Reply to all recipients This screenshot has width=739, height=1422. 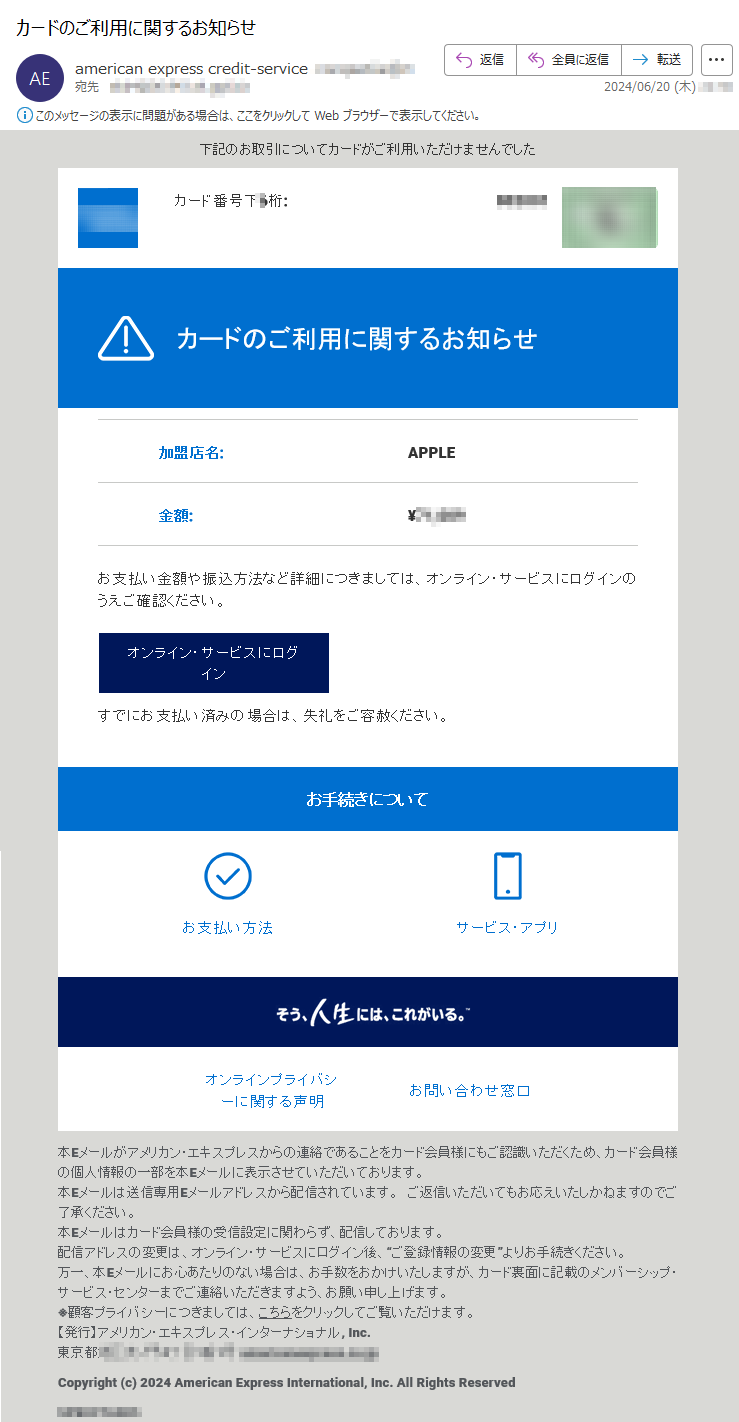click(569, 60)
